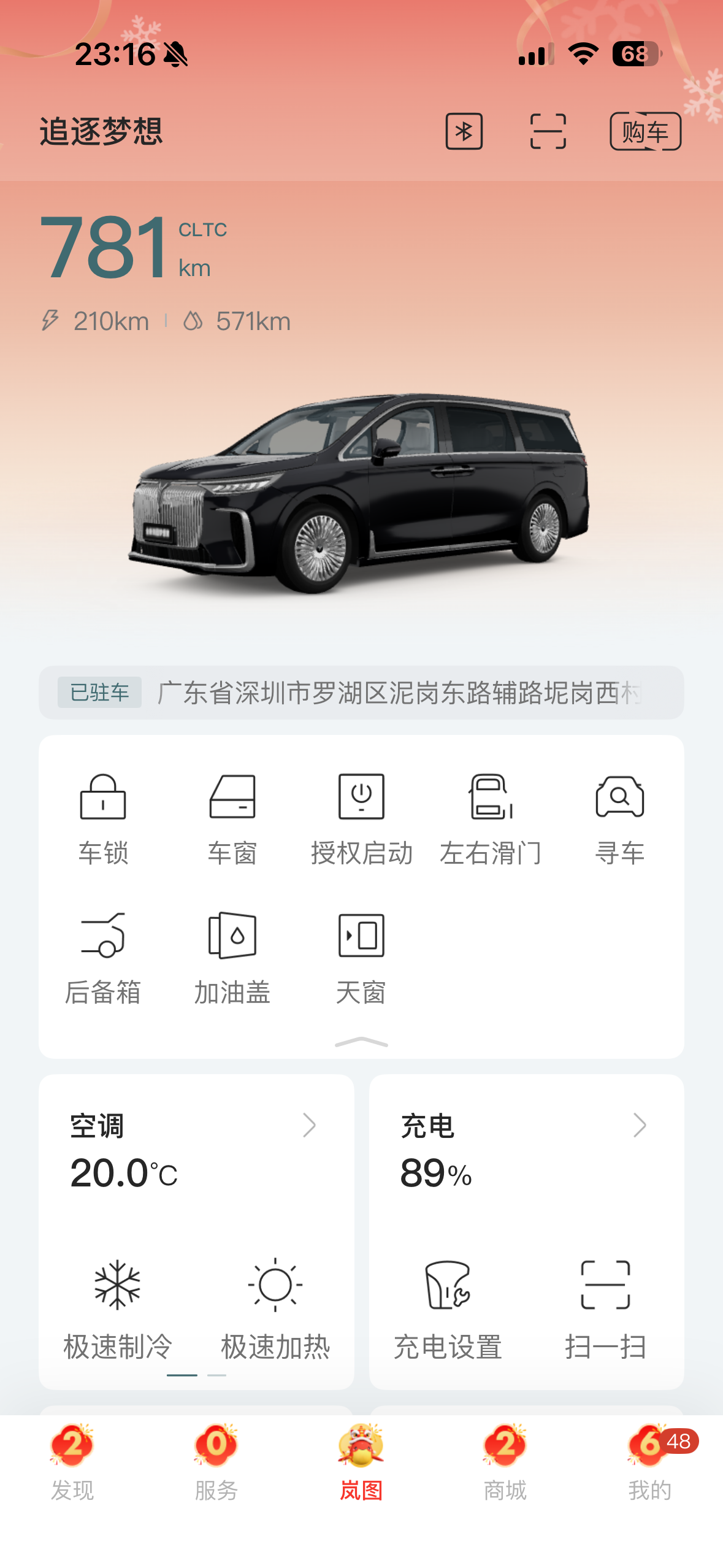The height and width of the screenshot is (1568, 723).
Task: Tap 寻车 to find the car
Action: tap(619, 819)
